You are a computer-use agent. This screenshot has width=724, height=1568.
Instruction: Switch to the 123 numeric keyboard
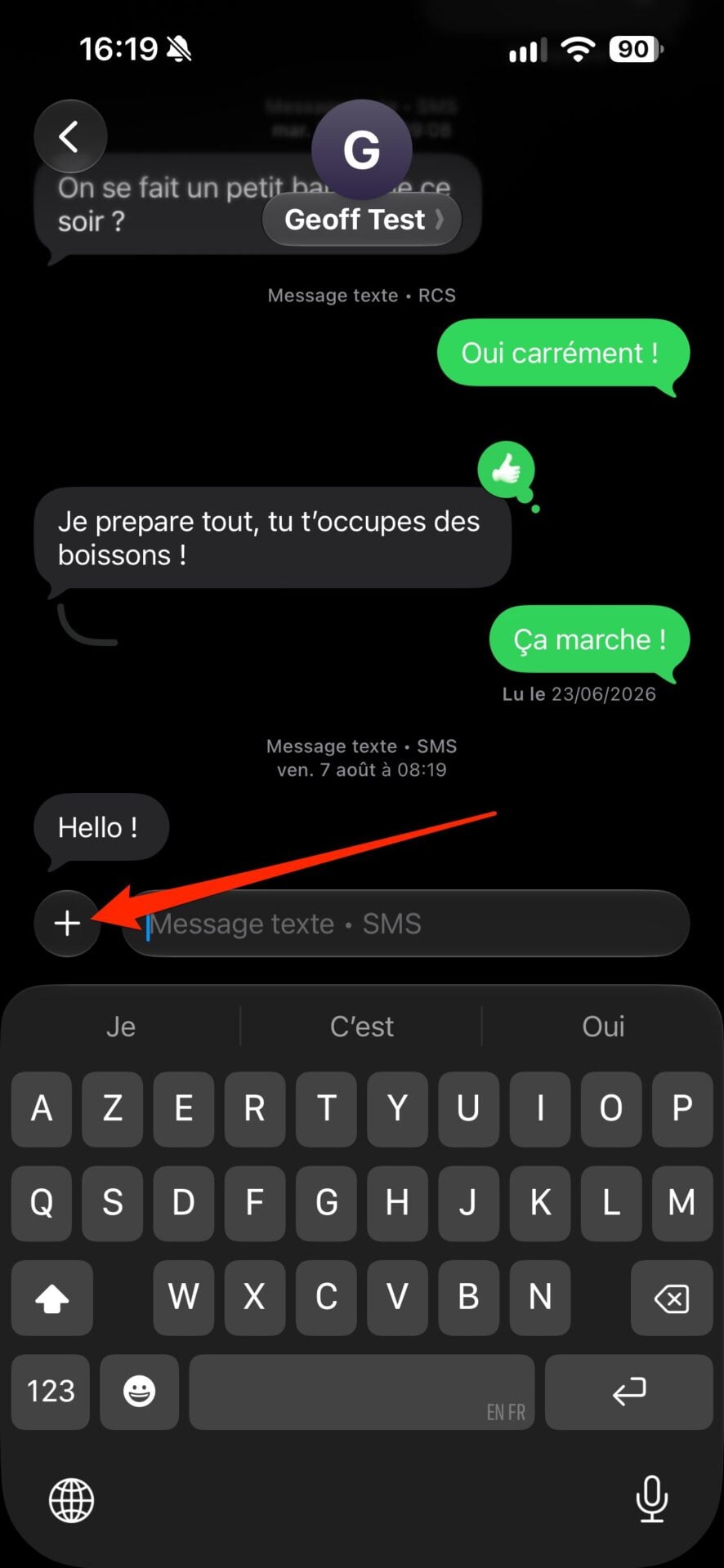coord(51,1391)
